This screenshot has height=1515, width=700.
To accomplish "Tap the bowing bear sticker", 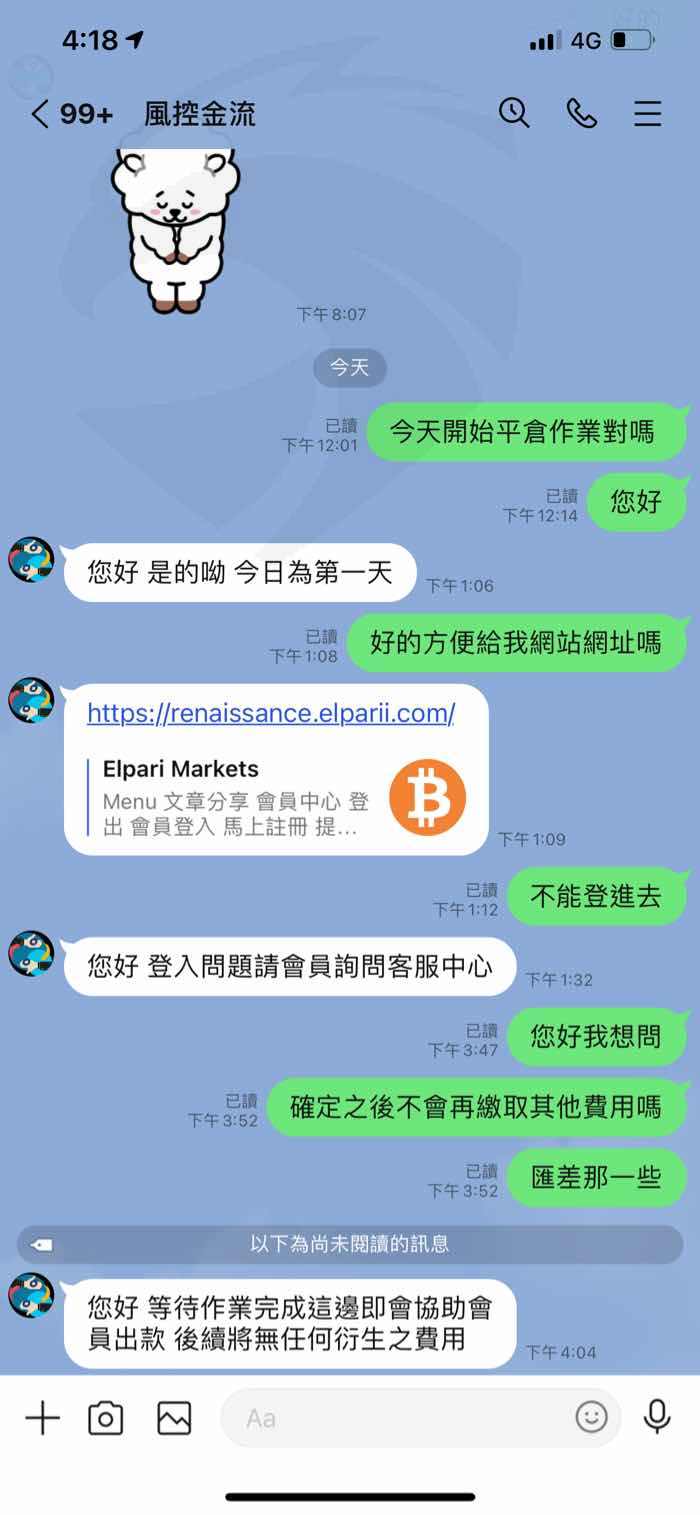I will click(x=175, y=230).
